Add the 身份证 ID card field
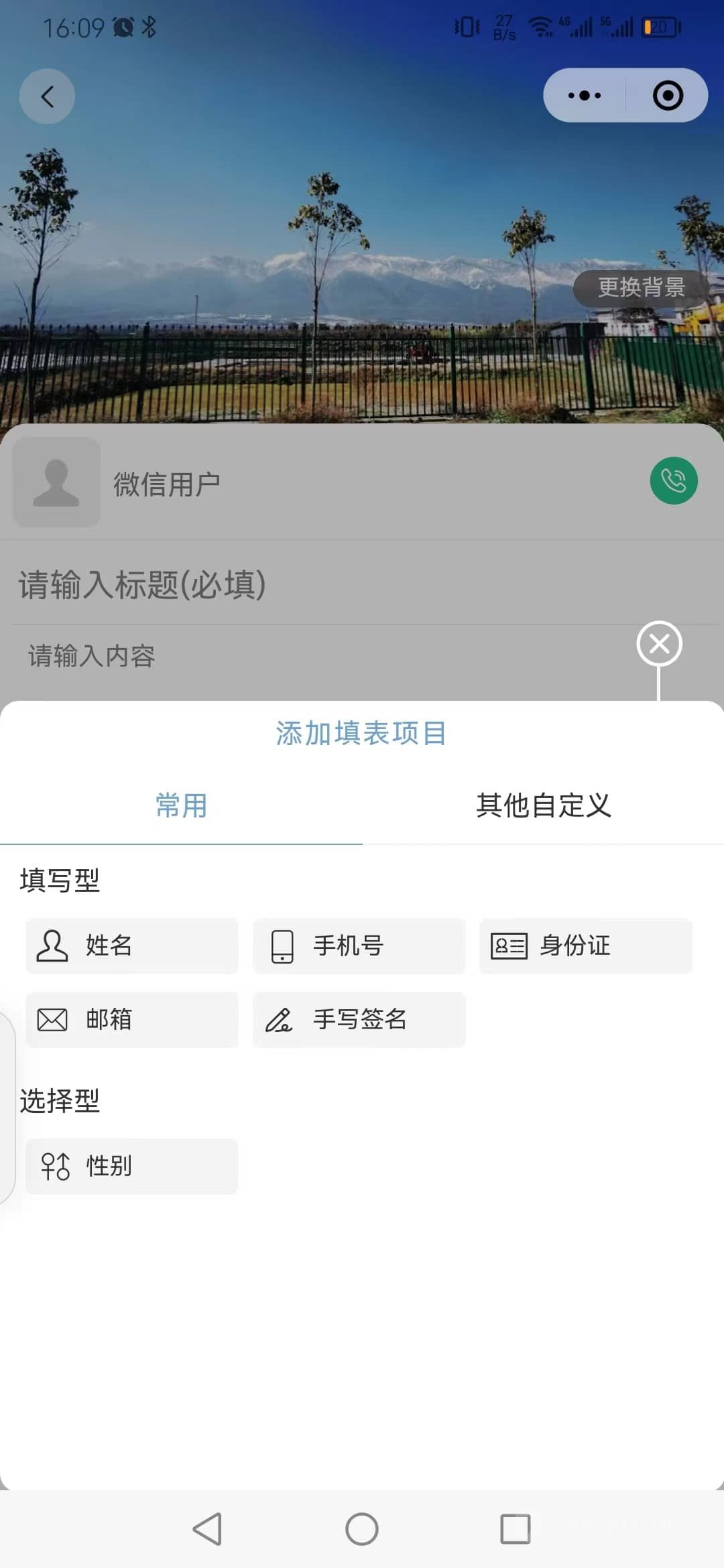This screenshot has height=1568, width=724. coord(585,945)
